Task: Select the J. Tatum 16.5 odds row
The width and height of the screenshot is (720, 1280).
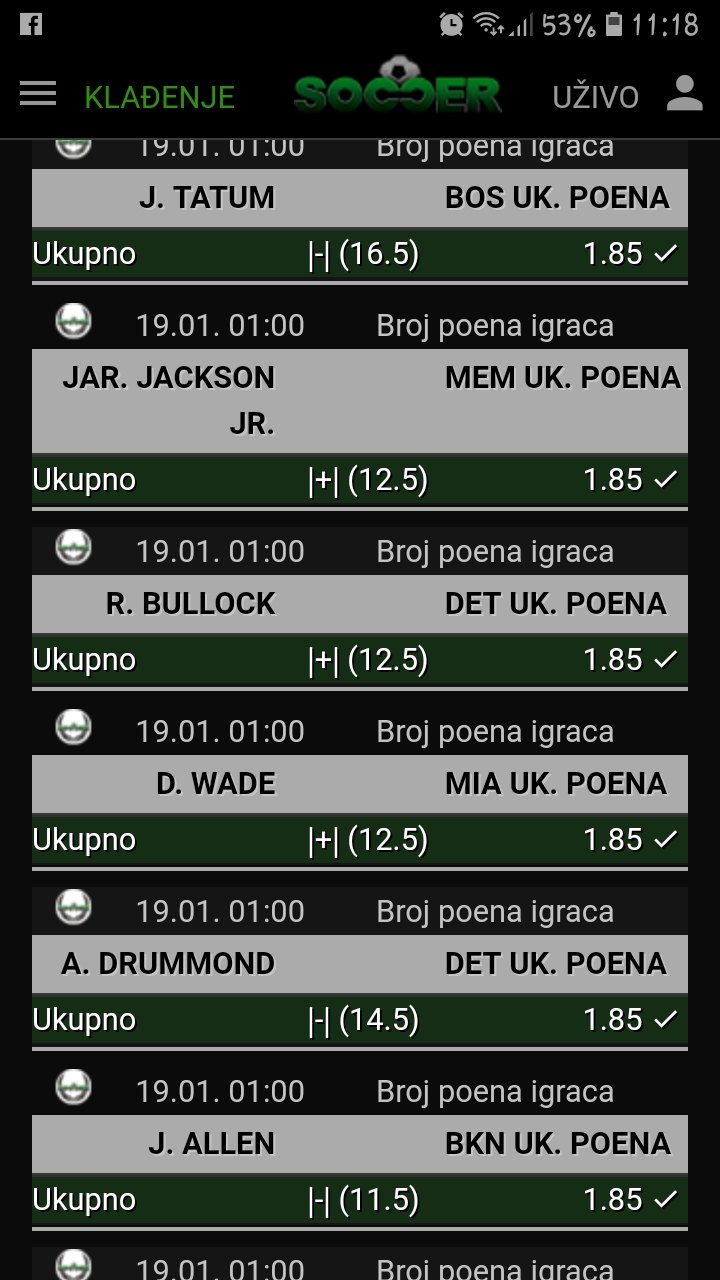Action: pos(360,254)
